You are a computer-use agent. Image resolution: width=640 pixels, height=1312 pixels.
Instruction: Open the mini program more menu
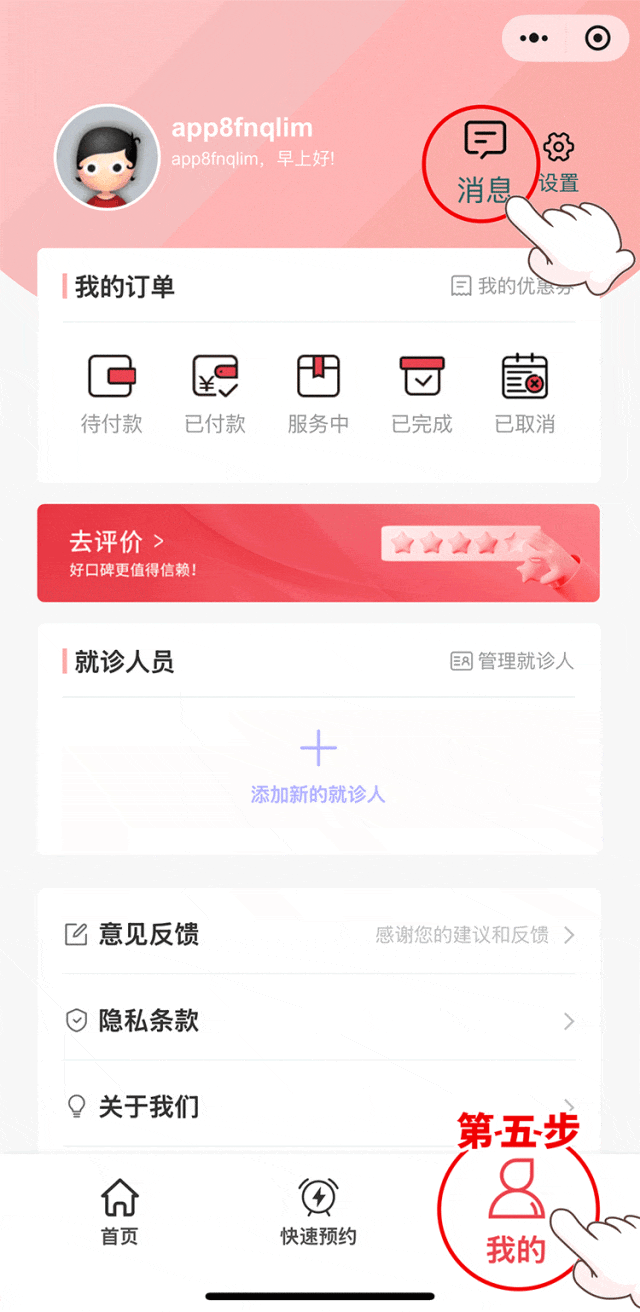coord(535,39)
